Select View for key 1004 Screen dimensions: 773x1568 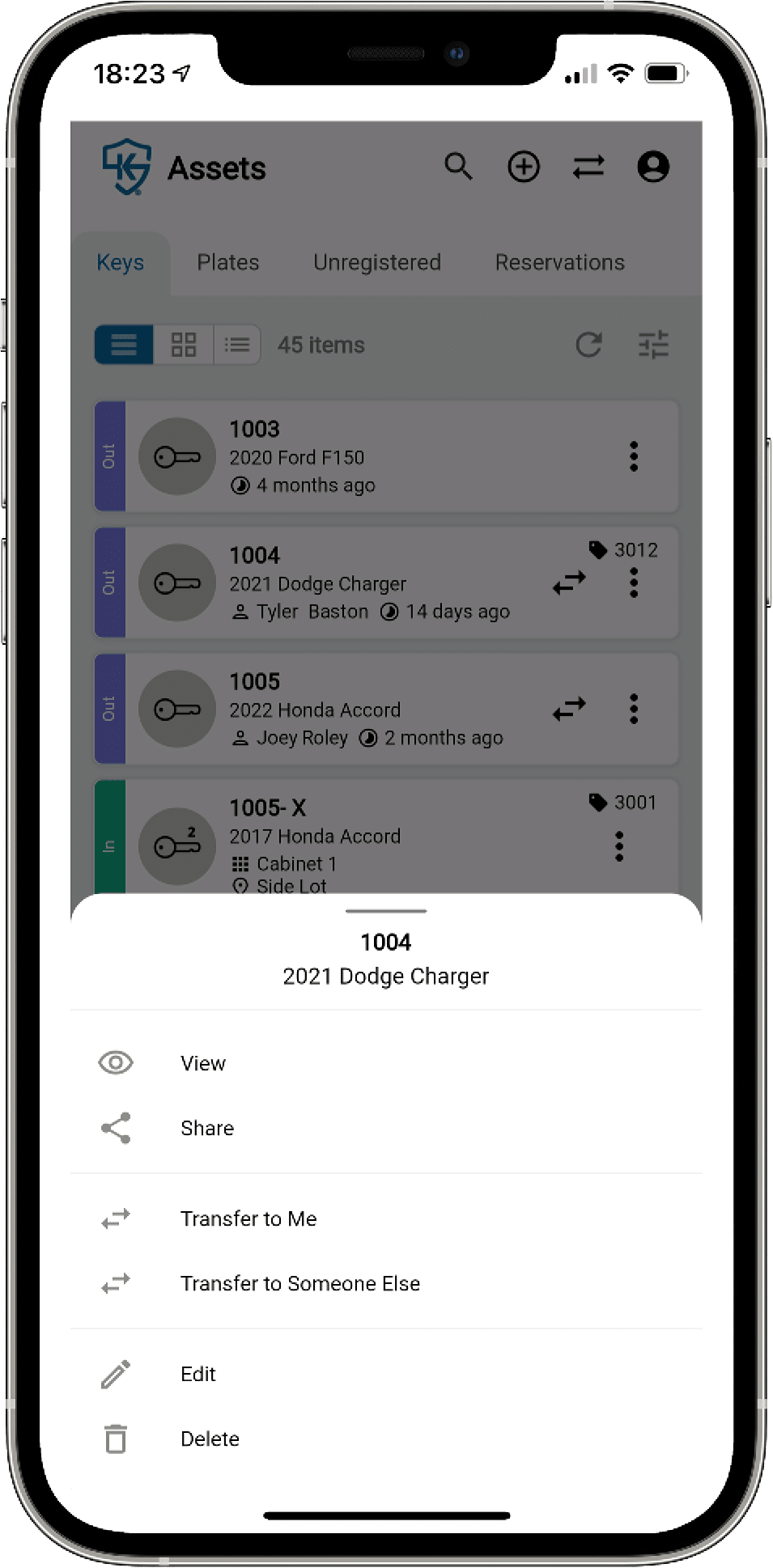(x=202, y=1063)
